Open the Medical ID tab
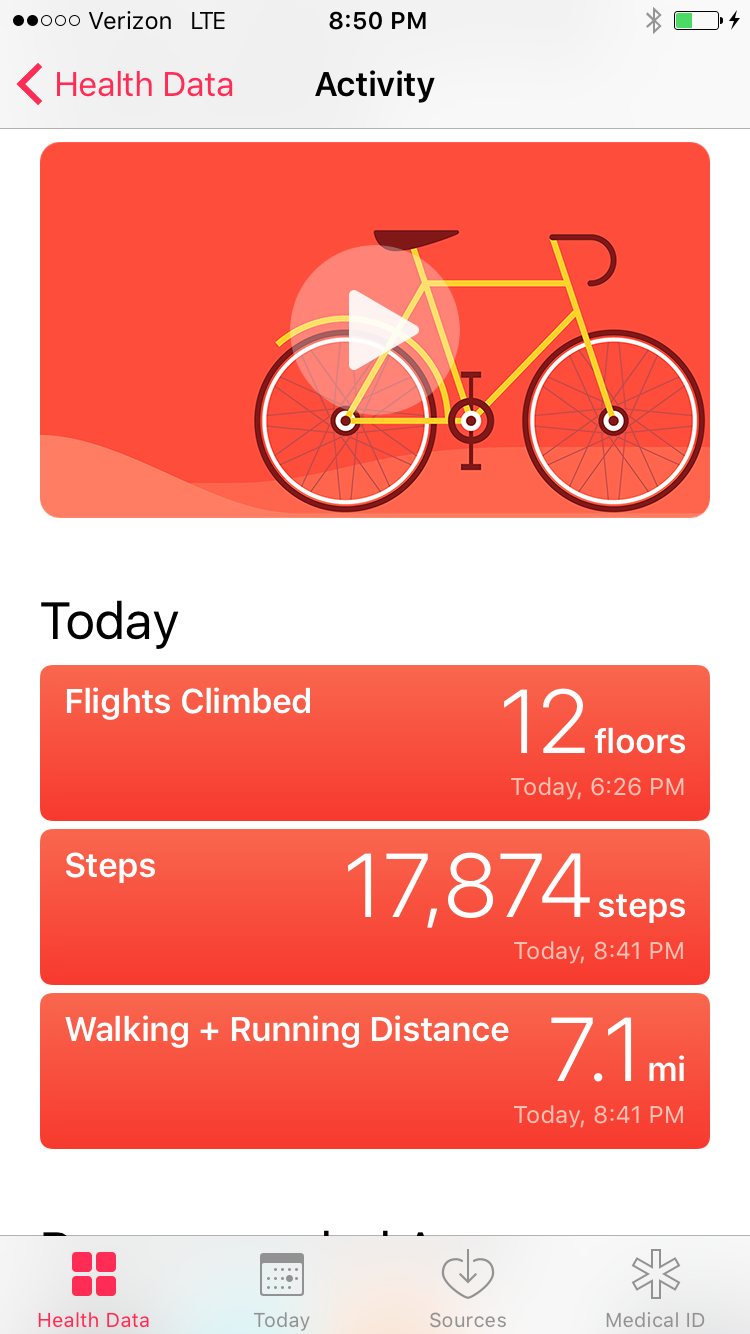The image size is (750, 1334). point(655,1288)
